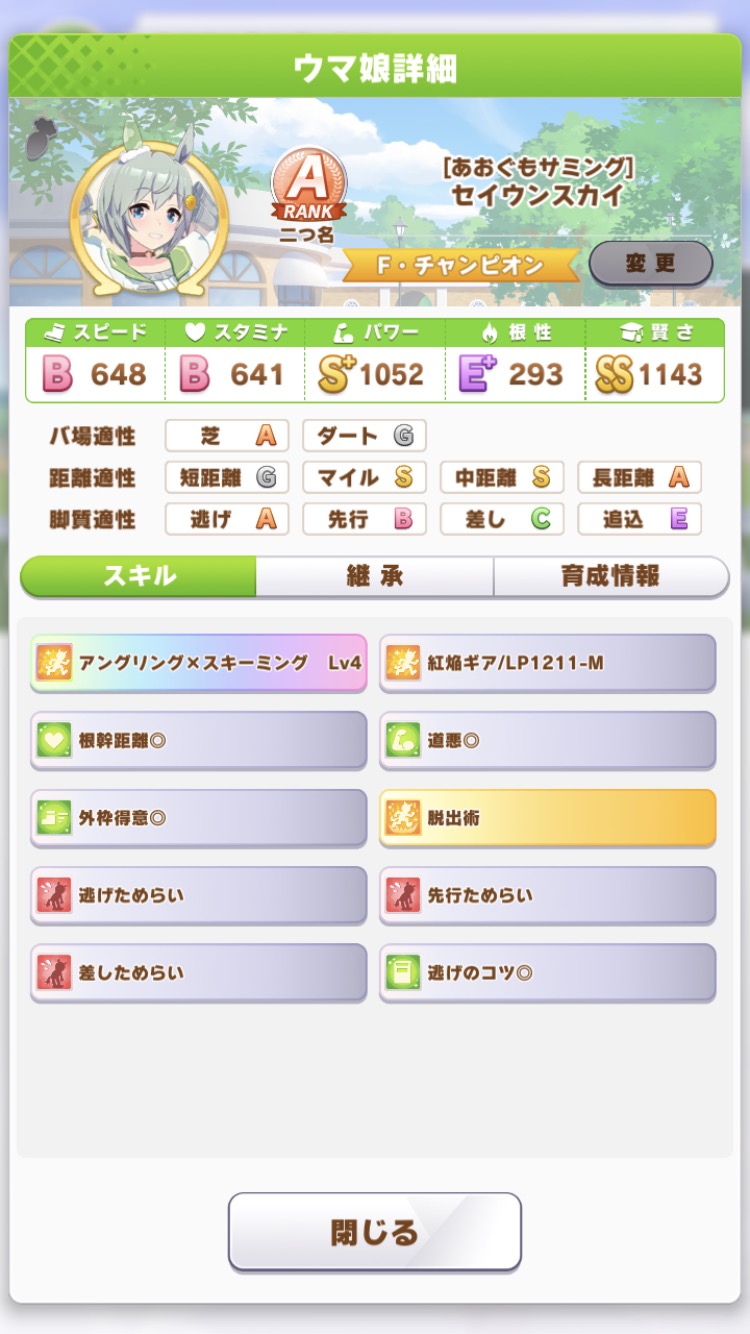
Task: Open the gold skill 脱出術
Action: (547, 817)
